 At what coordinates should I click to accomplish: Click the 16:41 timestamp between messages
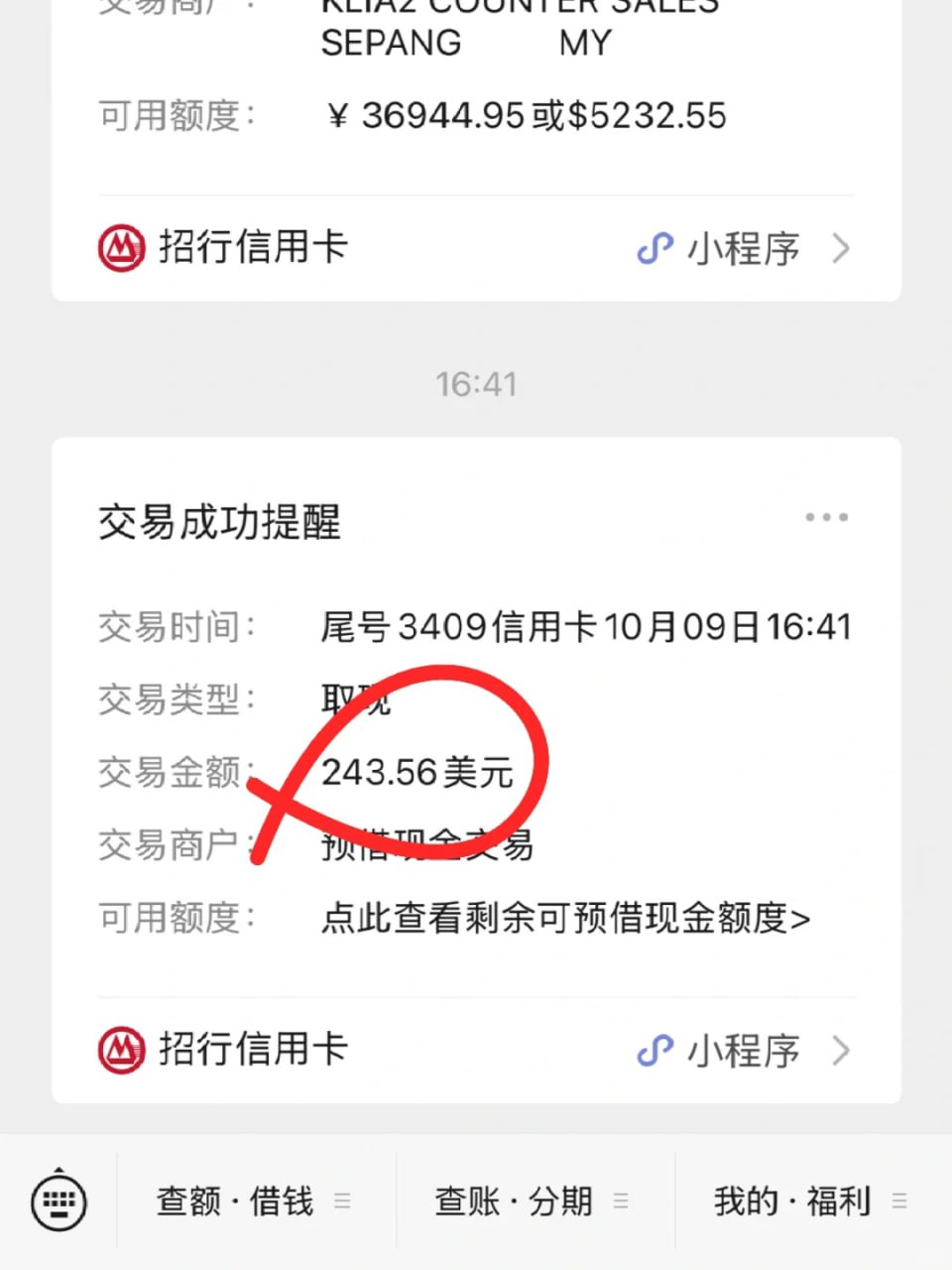click(x=476, y=383)
